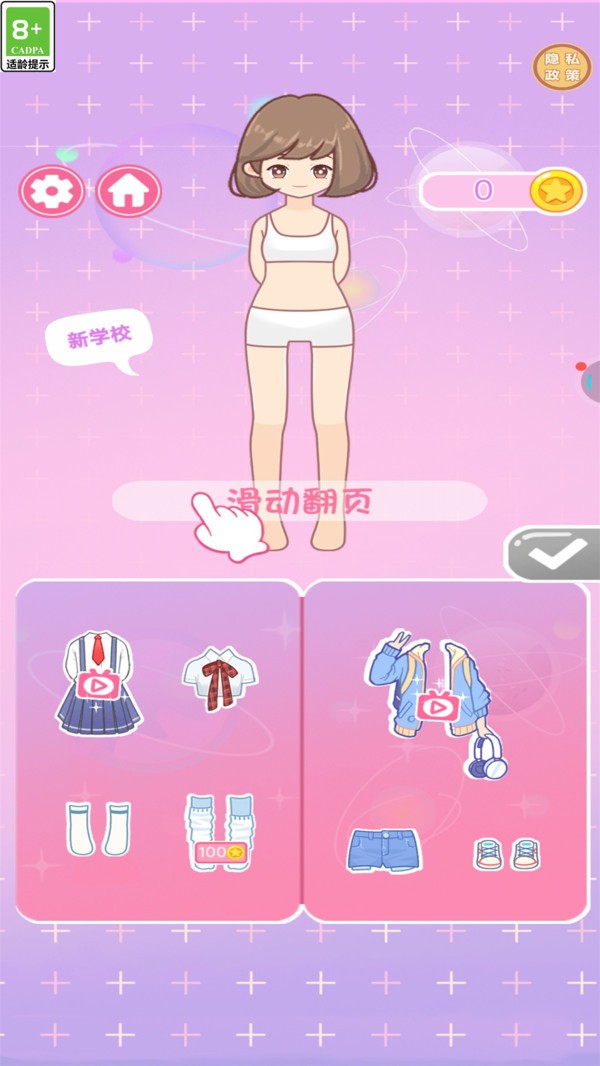Viewport: 600px width, 1066px height.
Task: Pick the loose socks costing 100 coins
Action: pos(220,830)
